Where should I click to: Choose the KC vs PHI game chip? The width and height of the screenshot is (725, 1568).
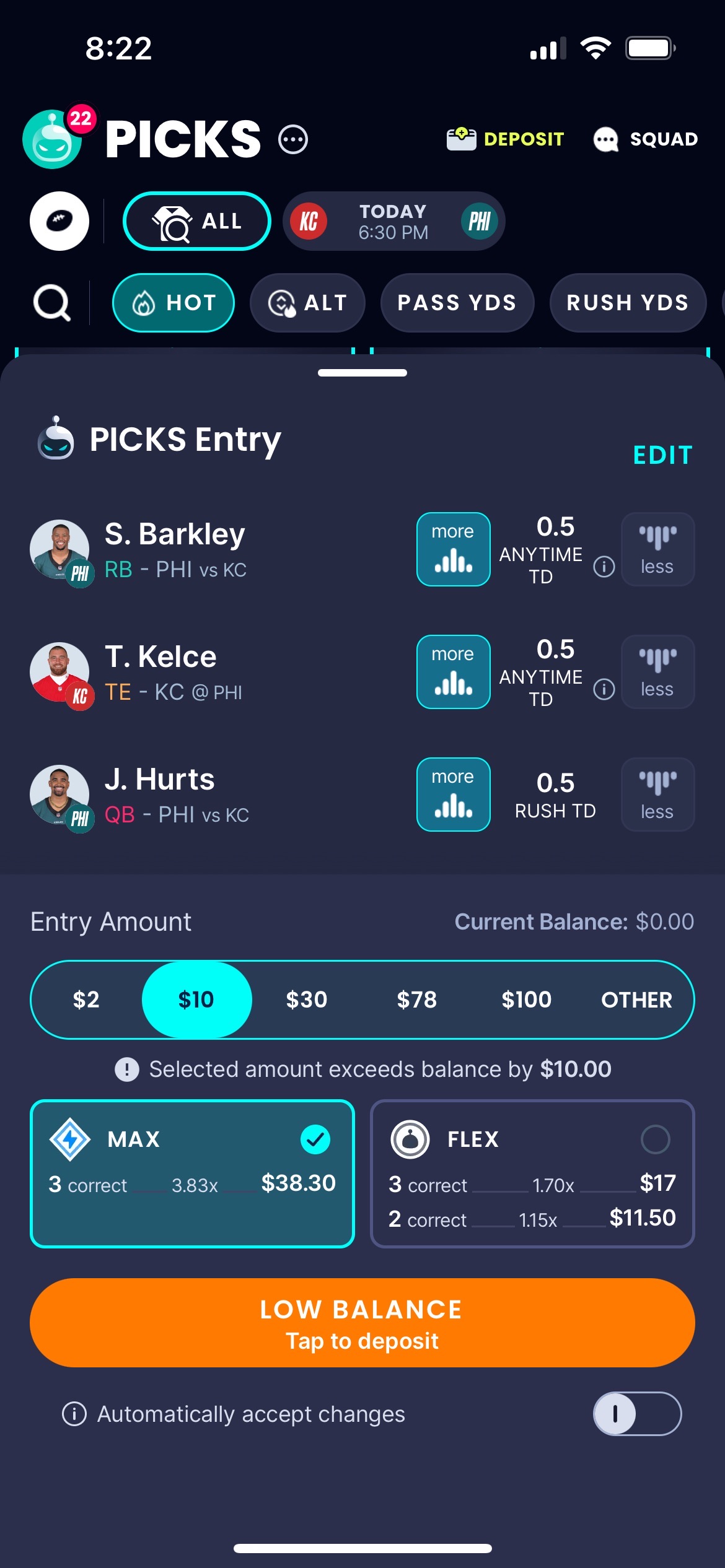pos(394,221)
